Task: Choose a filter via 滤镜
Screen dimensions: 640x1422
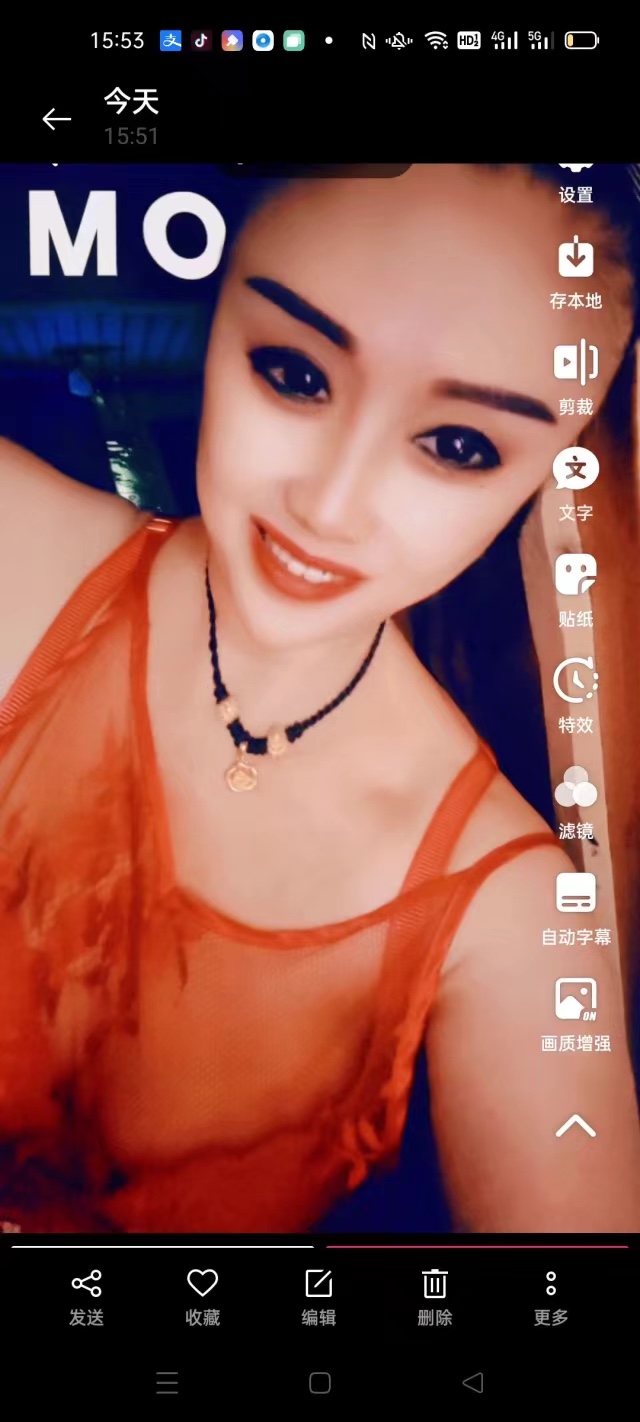Action: pos(576,802)
